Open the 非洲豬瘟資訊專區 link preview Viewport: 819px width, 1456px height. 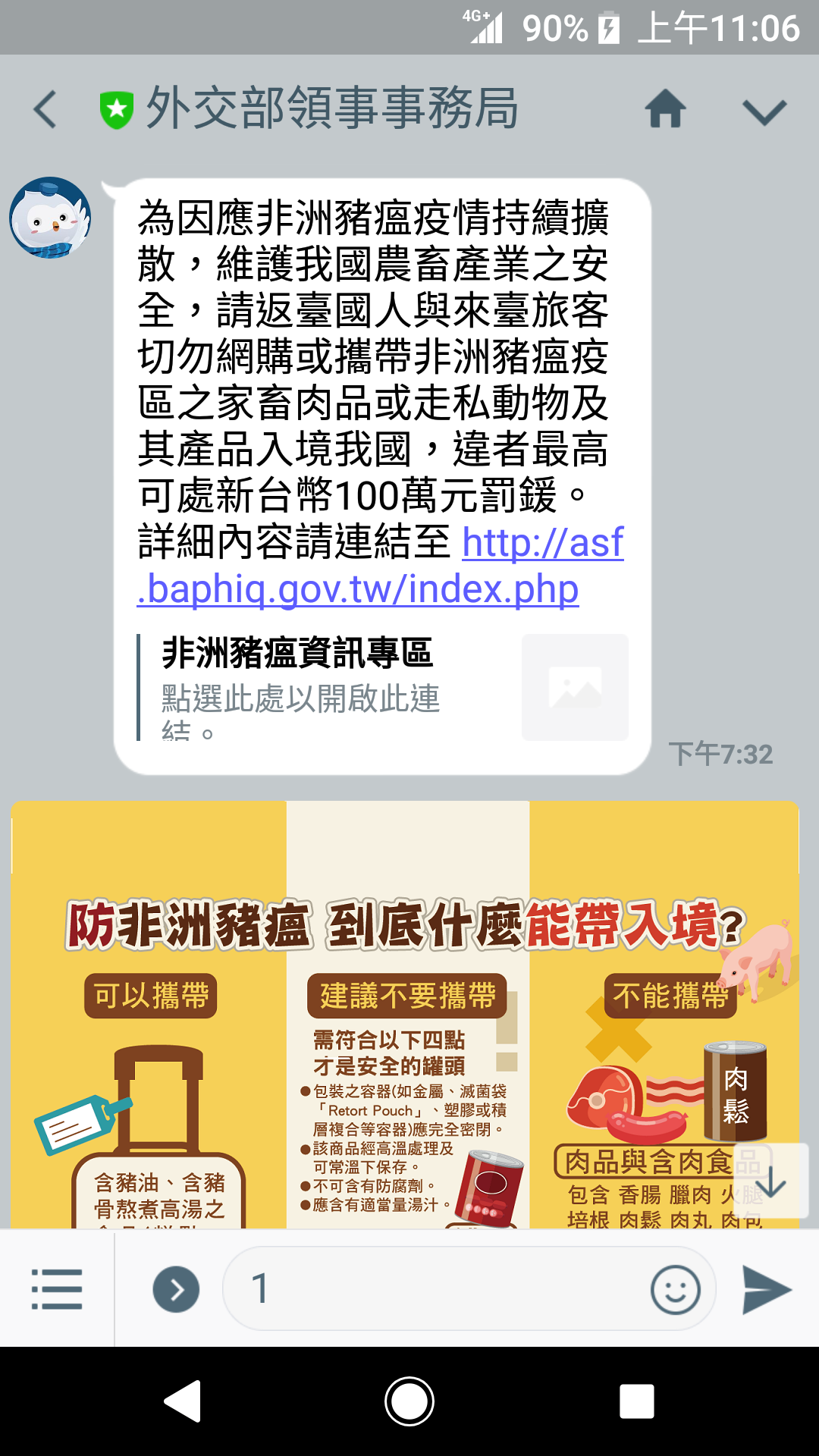[383, 687]
